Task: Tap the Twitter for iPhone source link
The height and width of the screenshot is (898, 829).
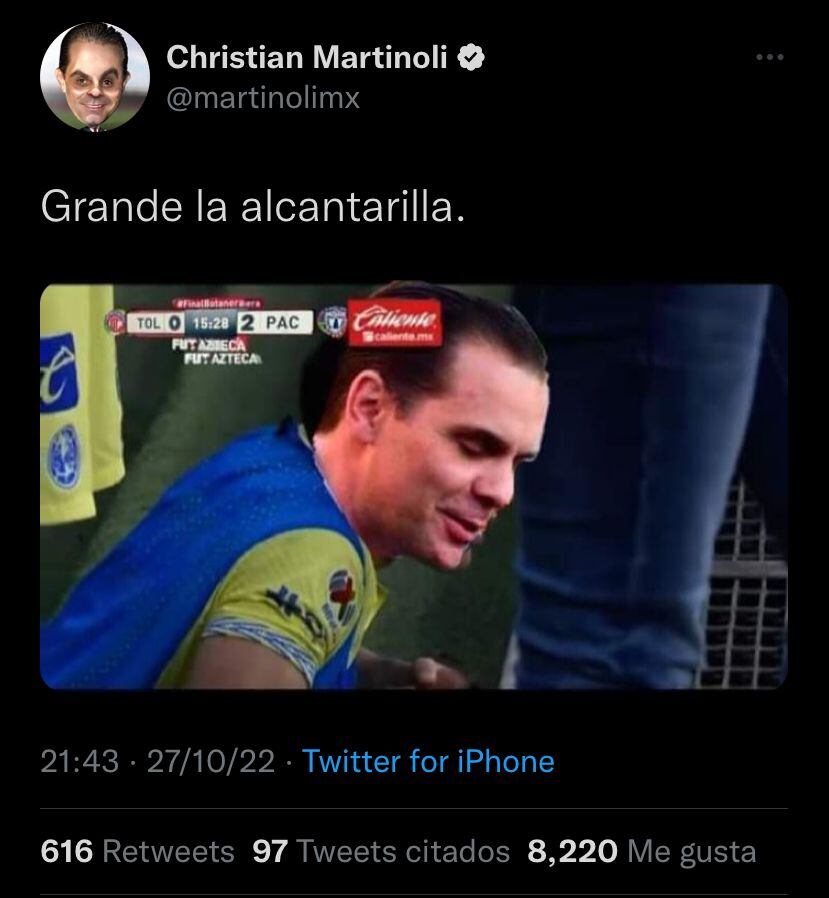Action: coord(428,761)
